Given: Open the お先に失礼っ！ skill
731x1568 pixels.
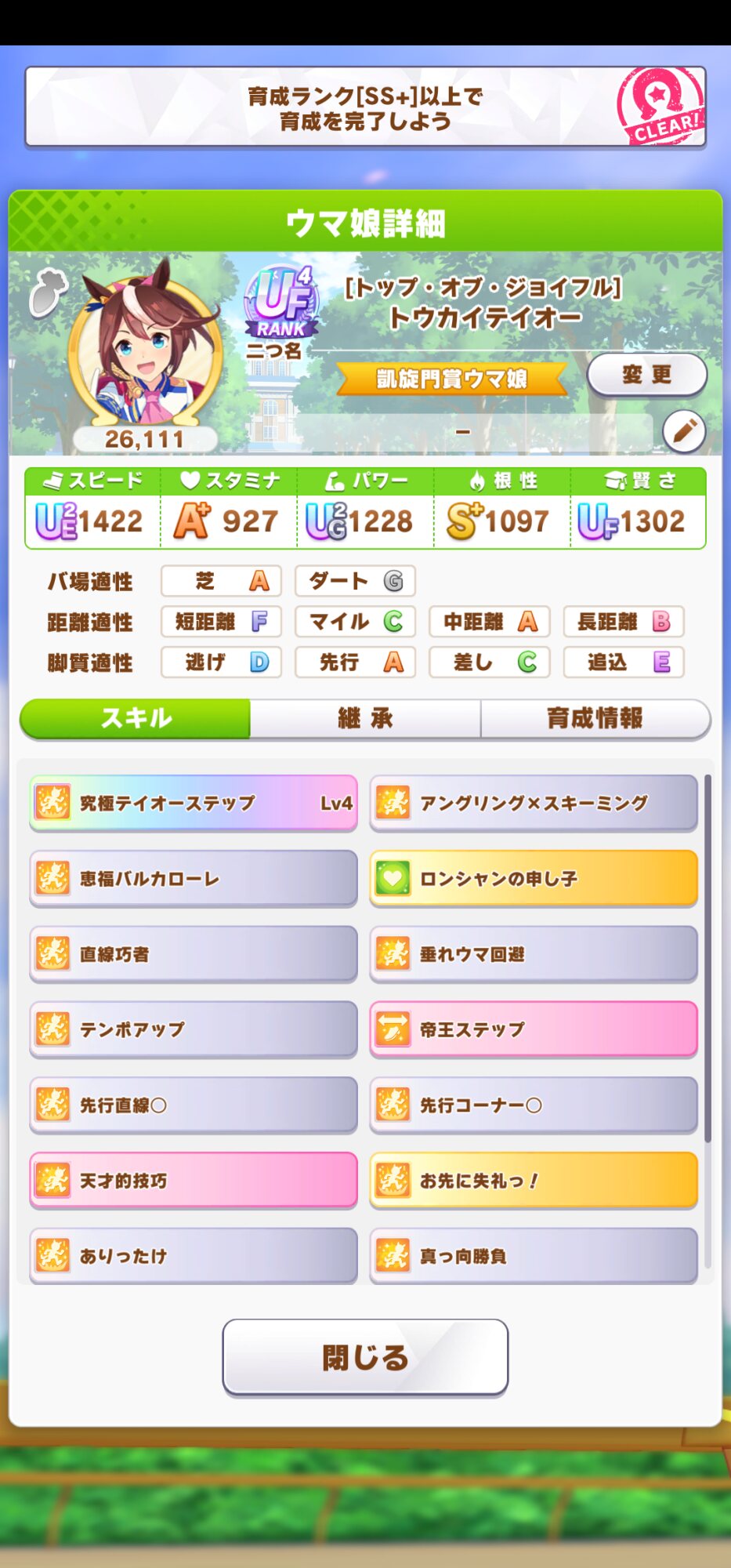Looking at the screenshot, I should (534, 1180).
